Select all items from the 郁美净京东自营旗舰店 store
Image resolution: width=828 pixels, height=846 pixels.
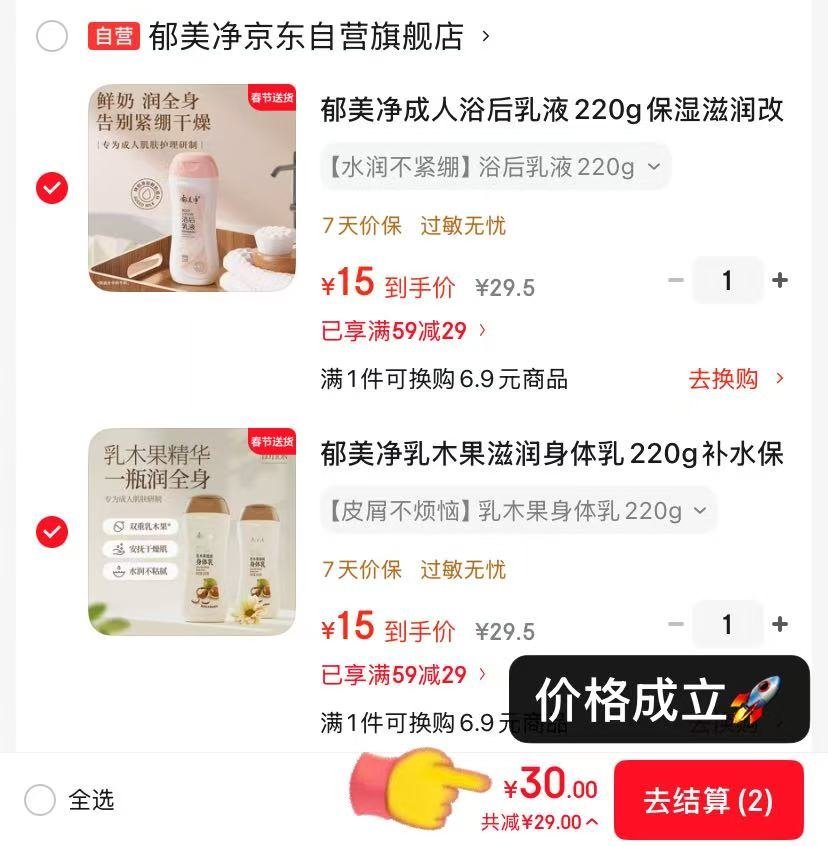coord(51,37)
